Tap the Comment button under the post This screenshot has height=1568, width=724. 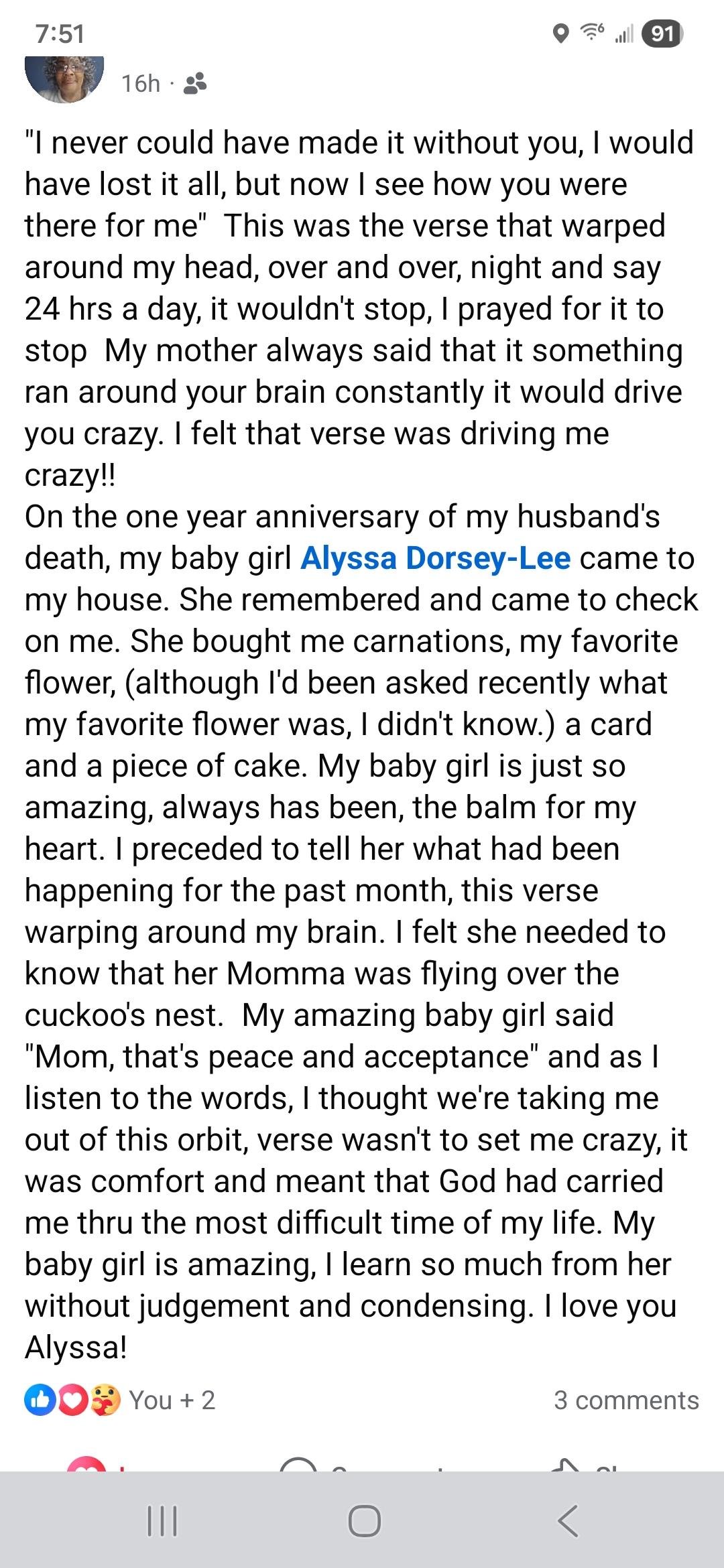[362, 1465]
